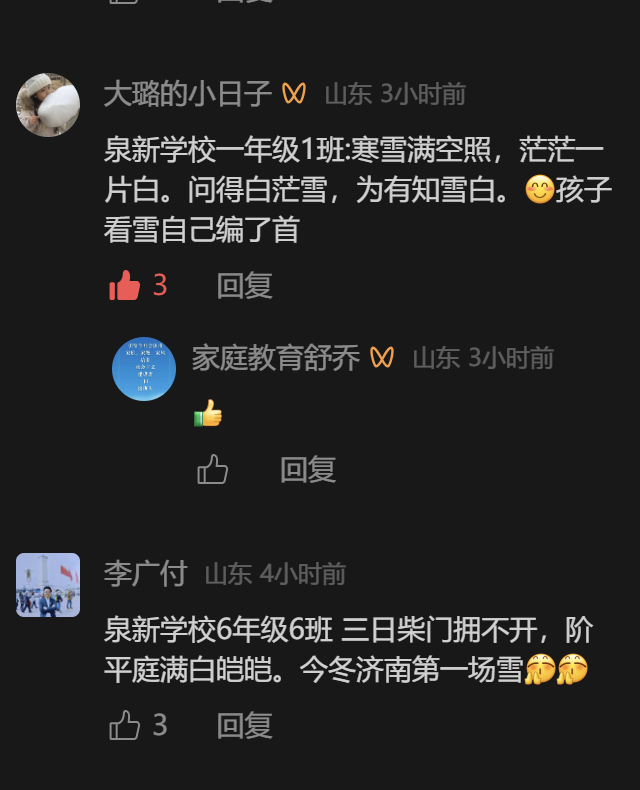Tap username 大璐的小日子
The image size is (640, 790).
[x=188, y=94]
